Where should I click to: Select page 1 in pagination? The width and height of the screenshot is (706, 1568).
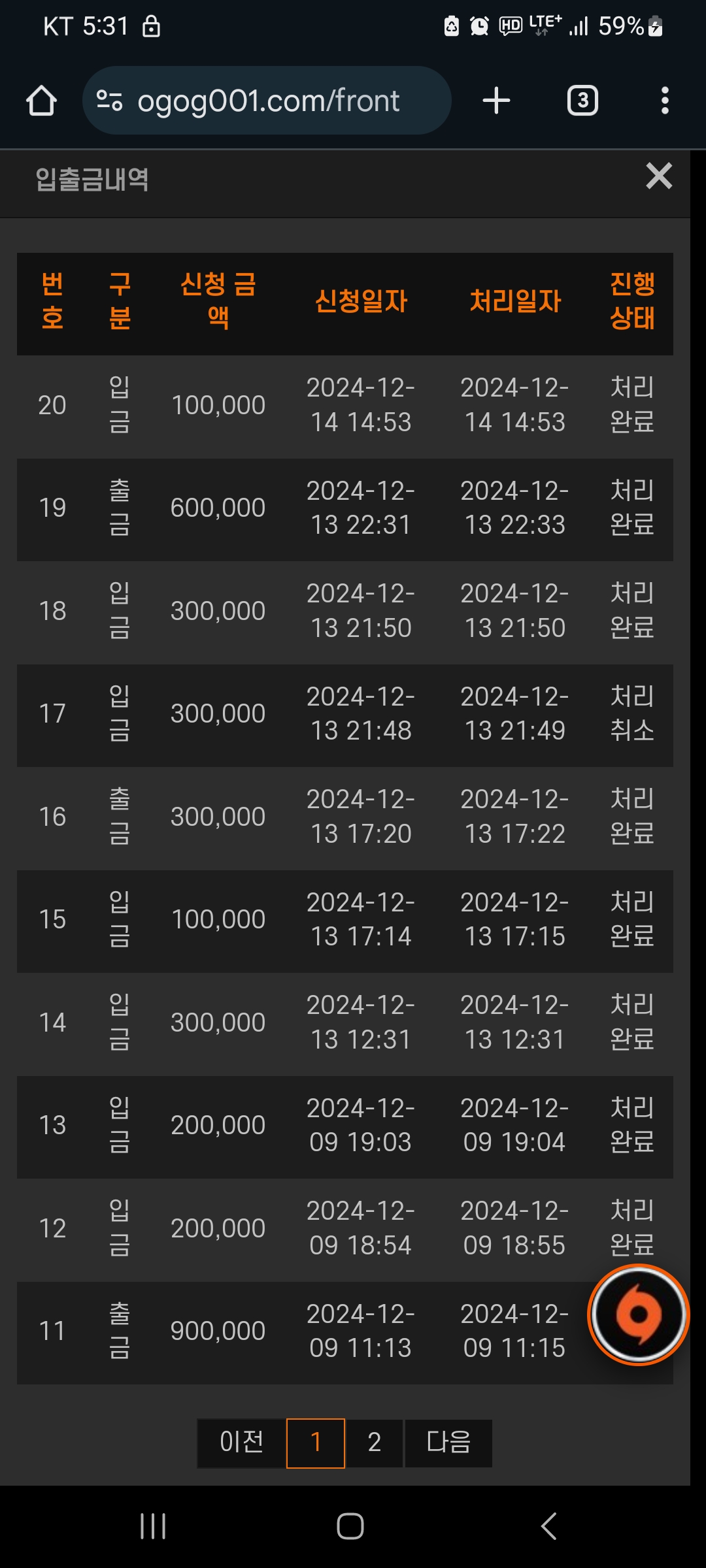[x=316, y=1443]
